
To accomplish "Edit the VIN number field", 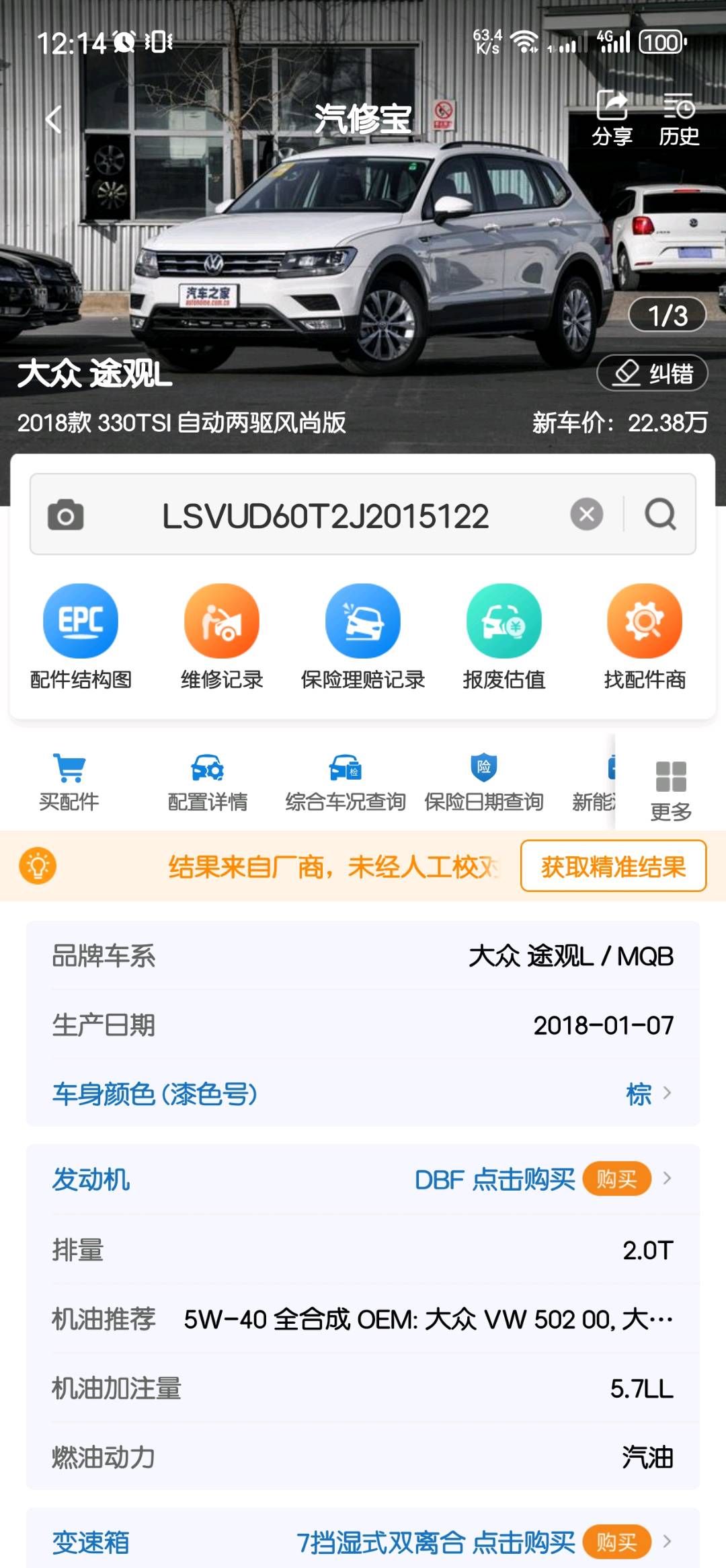I will pos(325,516).
